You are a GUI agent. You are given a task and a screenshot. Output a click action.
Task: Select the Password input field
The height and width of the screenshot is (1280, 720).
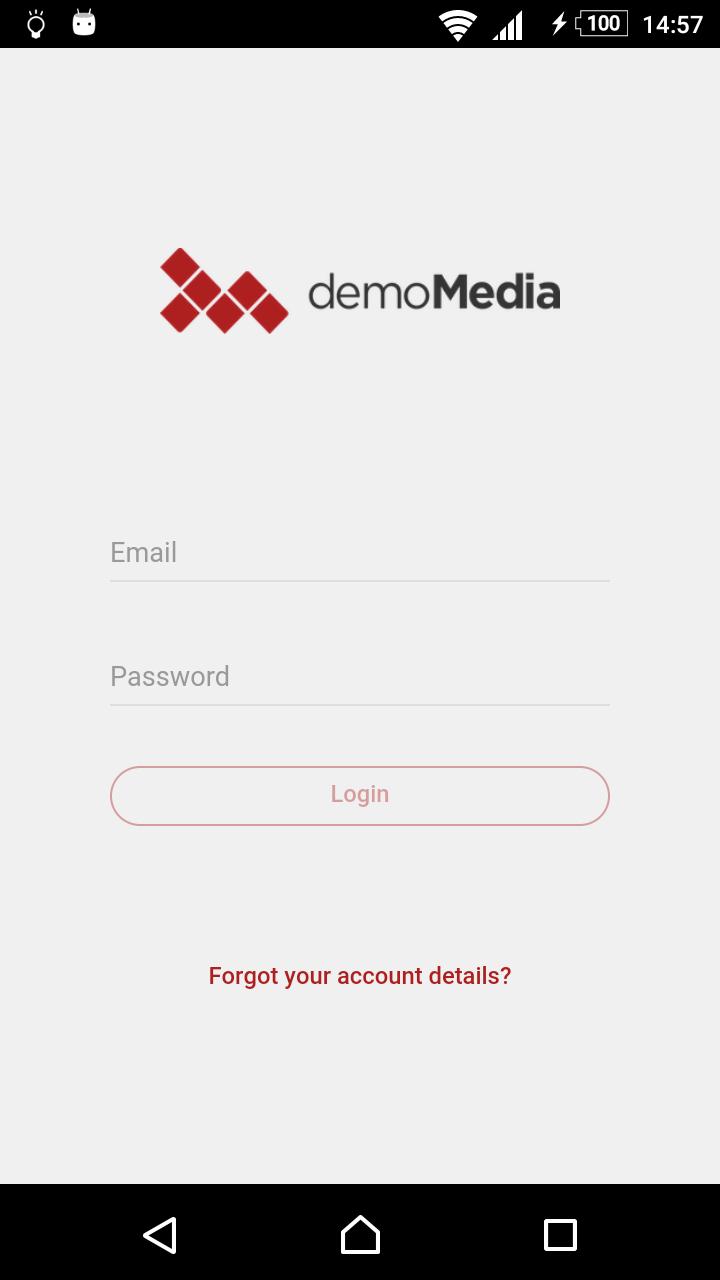(360, 676)
